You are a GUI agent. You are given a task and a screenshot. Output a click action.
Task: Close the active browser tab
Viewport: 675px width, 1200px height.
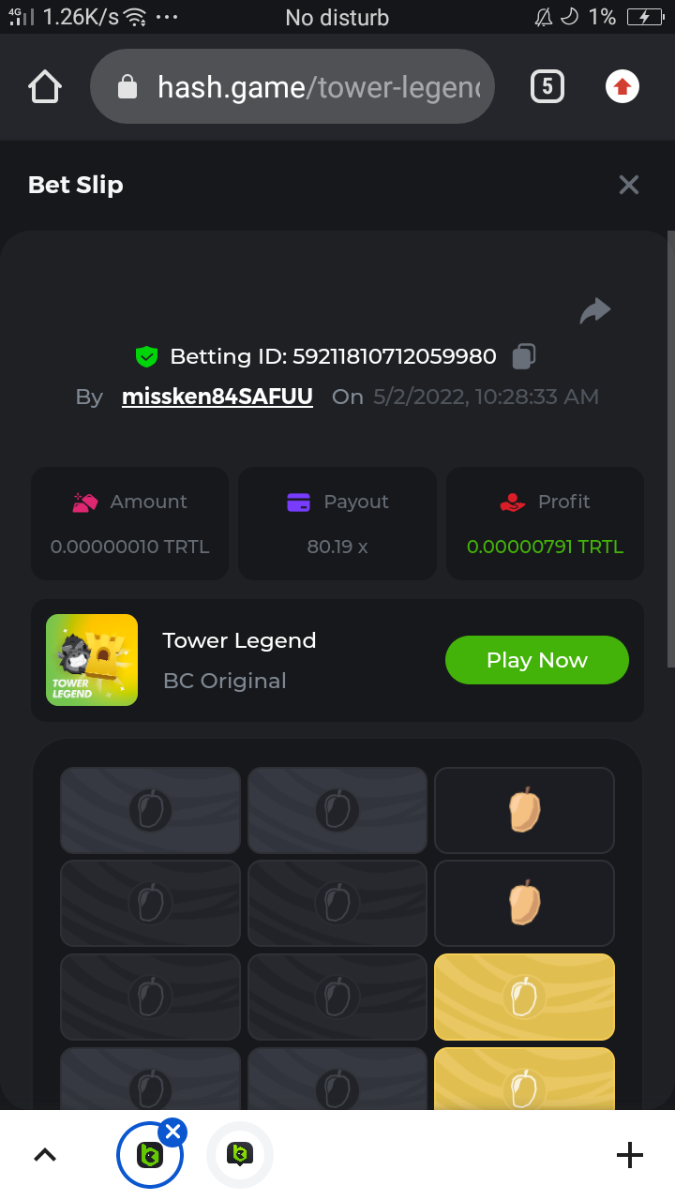173,1132
